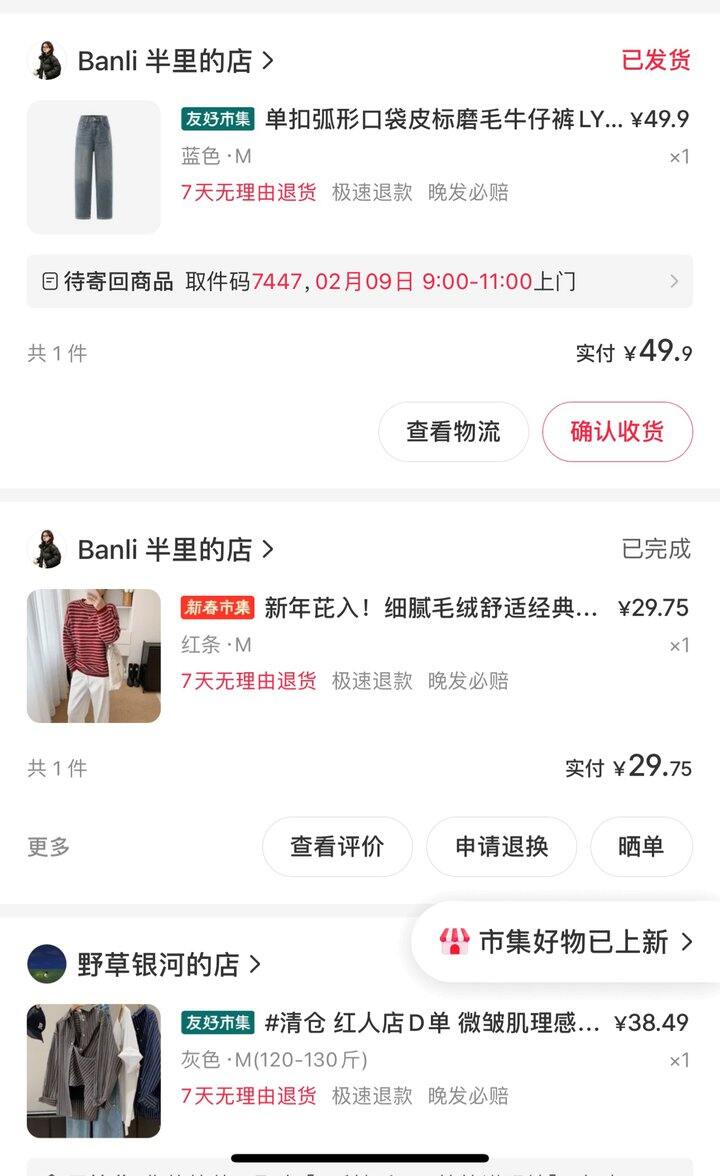This screenshot has height=1176, width=720.
Task: Tap 查看评价 to view the review
Action: [x=337, y=847]
